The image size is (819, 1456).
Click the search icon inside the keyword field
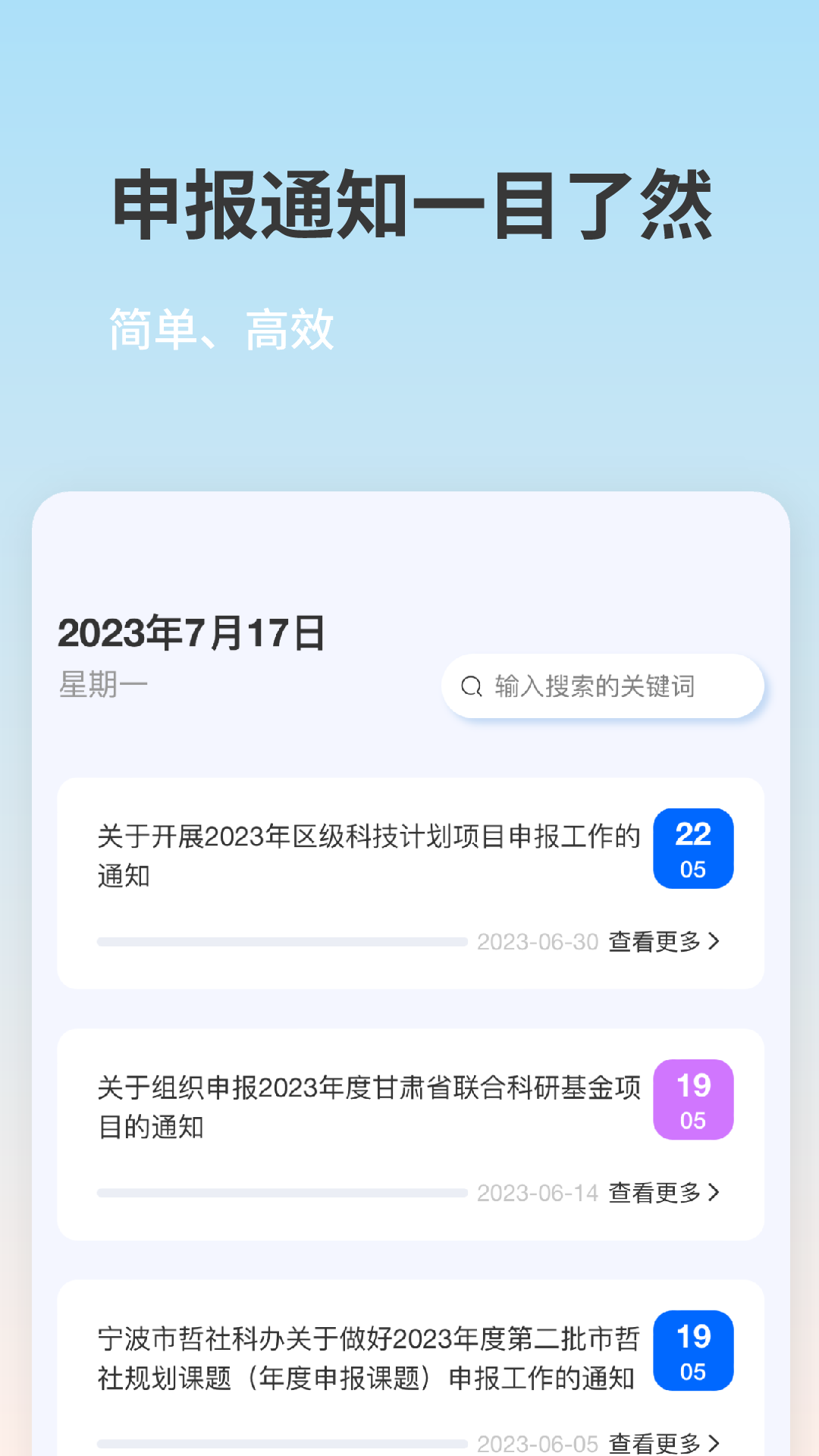coord(472,686)
